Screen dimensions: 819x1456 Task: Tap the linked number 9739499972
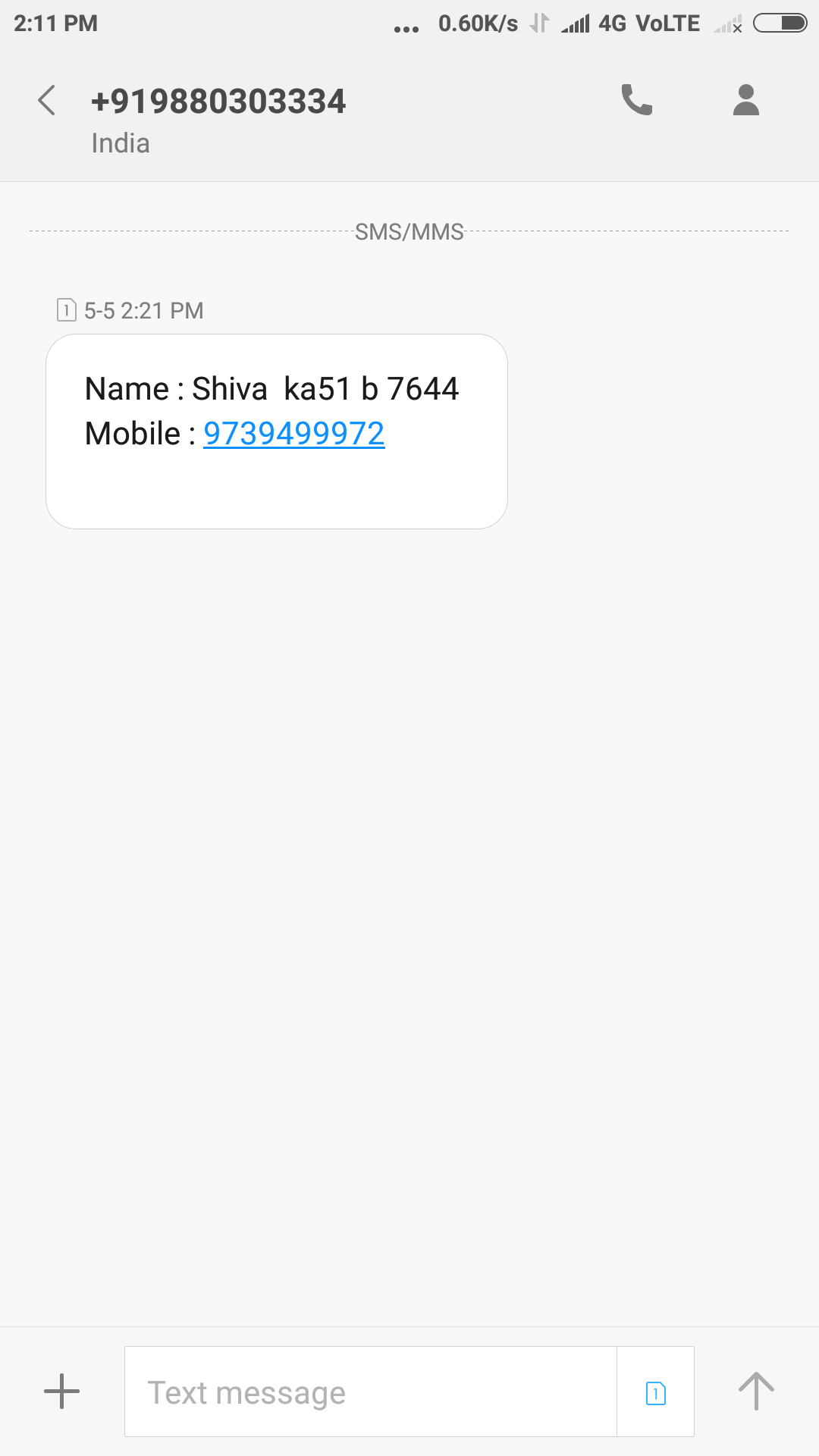[294, 434]
